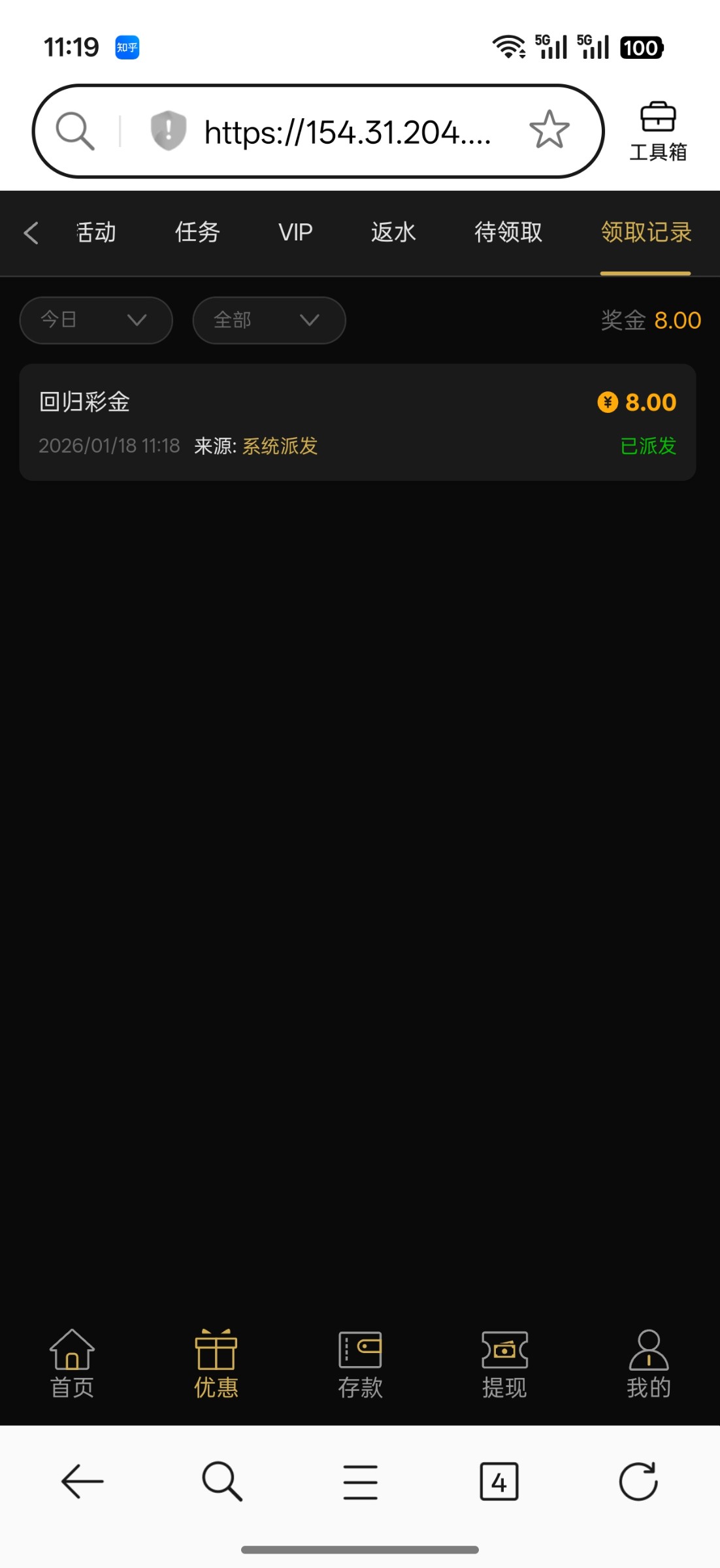Go back using the top-left arrow
Image resolution: width=720 pixels, height=1568 pixels.
tap(31, 233)
